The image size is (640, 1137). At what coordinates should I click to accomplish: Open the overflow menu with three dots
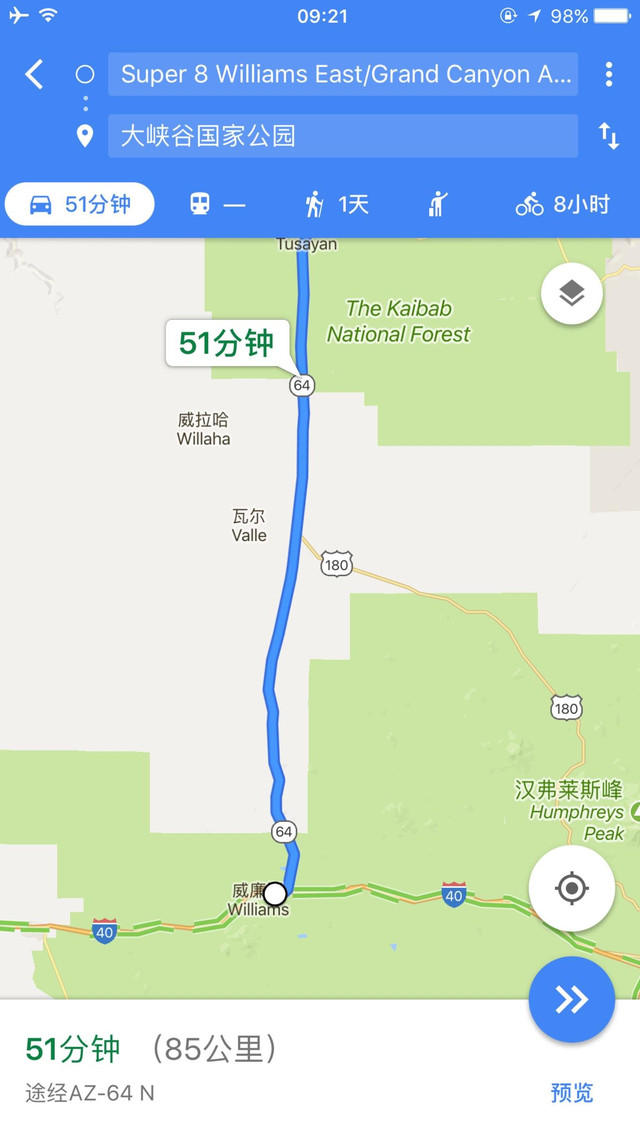(608, 75)
